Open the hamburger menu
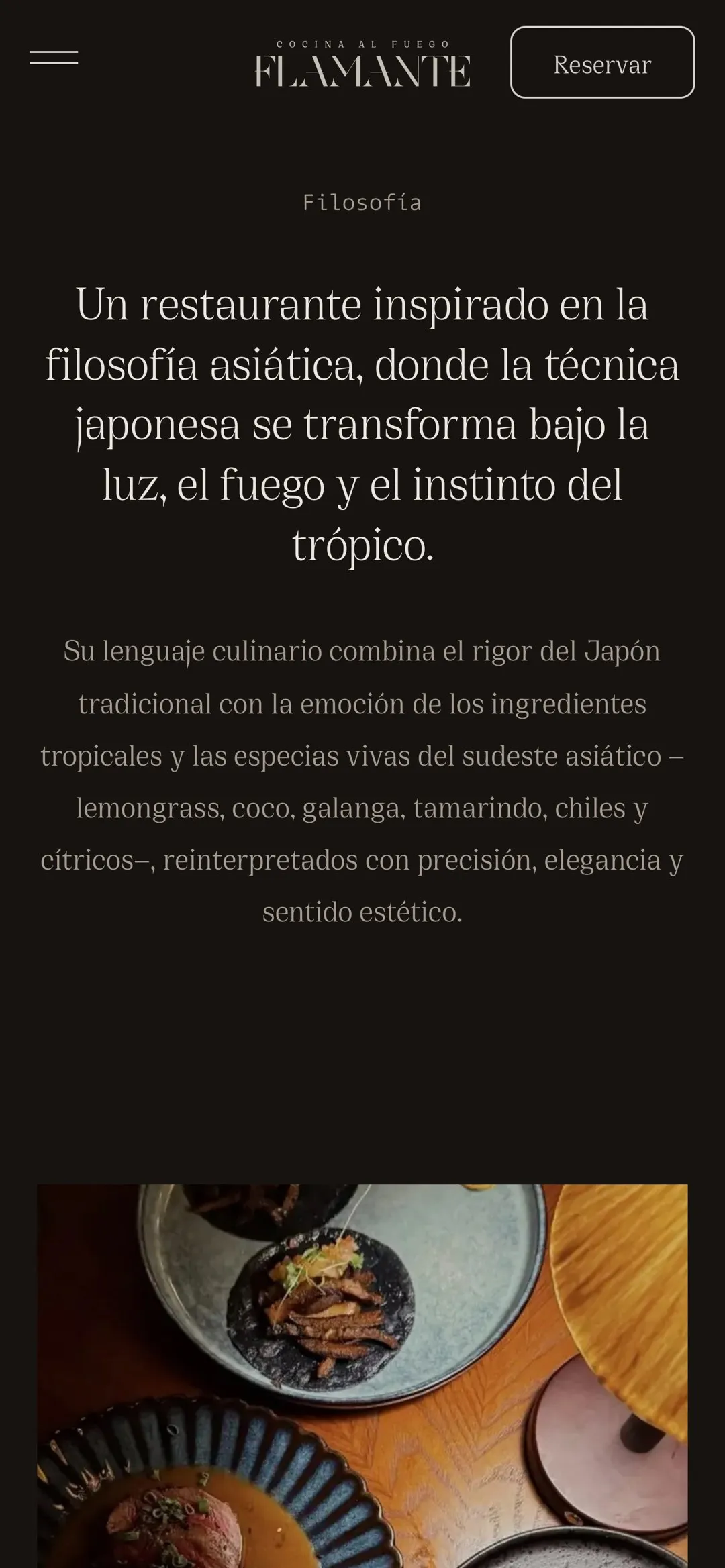Screen dimensions: 725x1568 point(54,58)
